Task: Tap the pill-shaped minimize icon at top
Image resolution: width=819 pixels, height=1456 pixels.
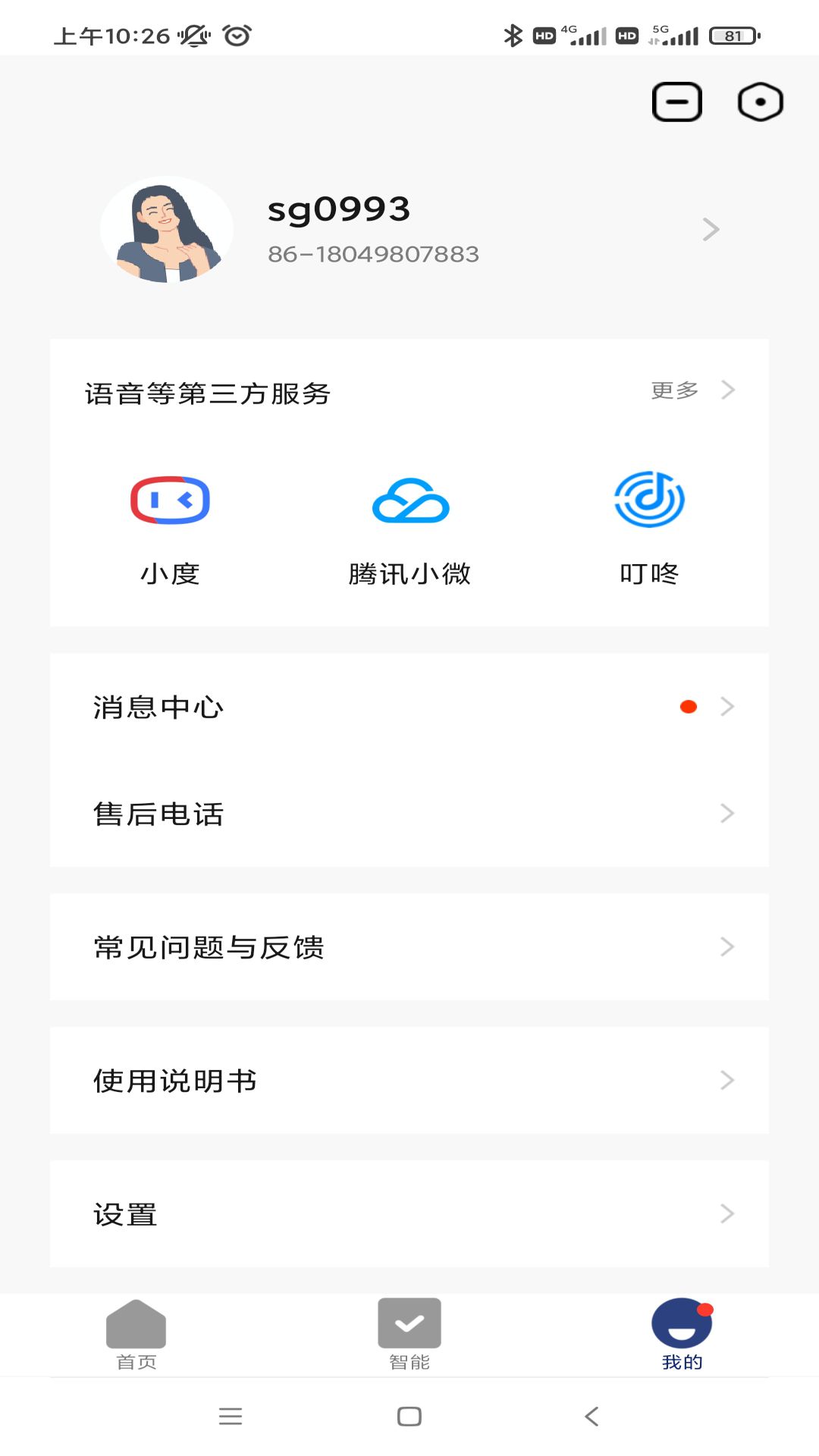Action: [x=676, y=100]
